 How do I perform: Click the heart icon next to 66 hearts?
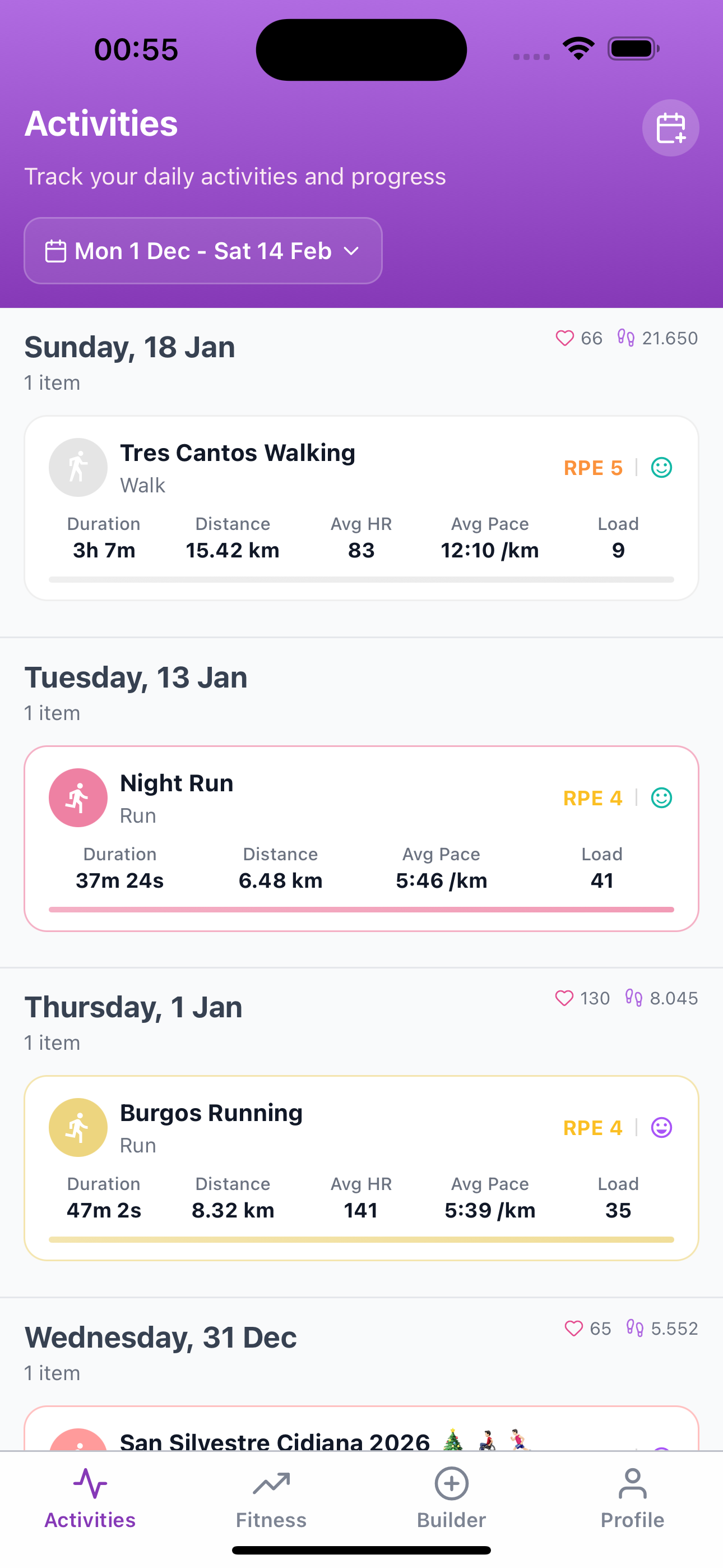[x=565, y=338]
